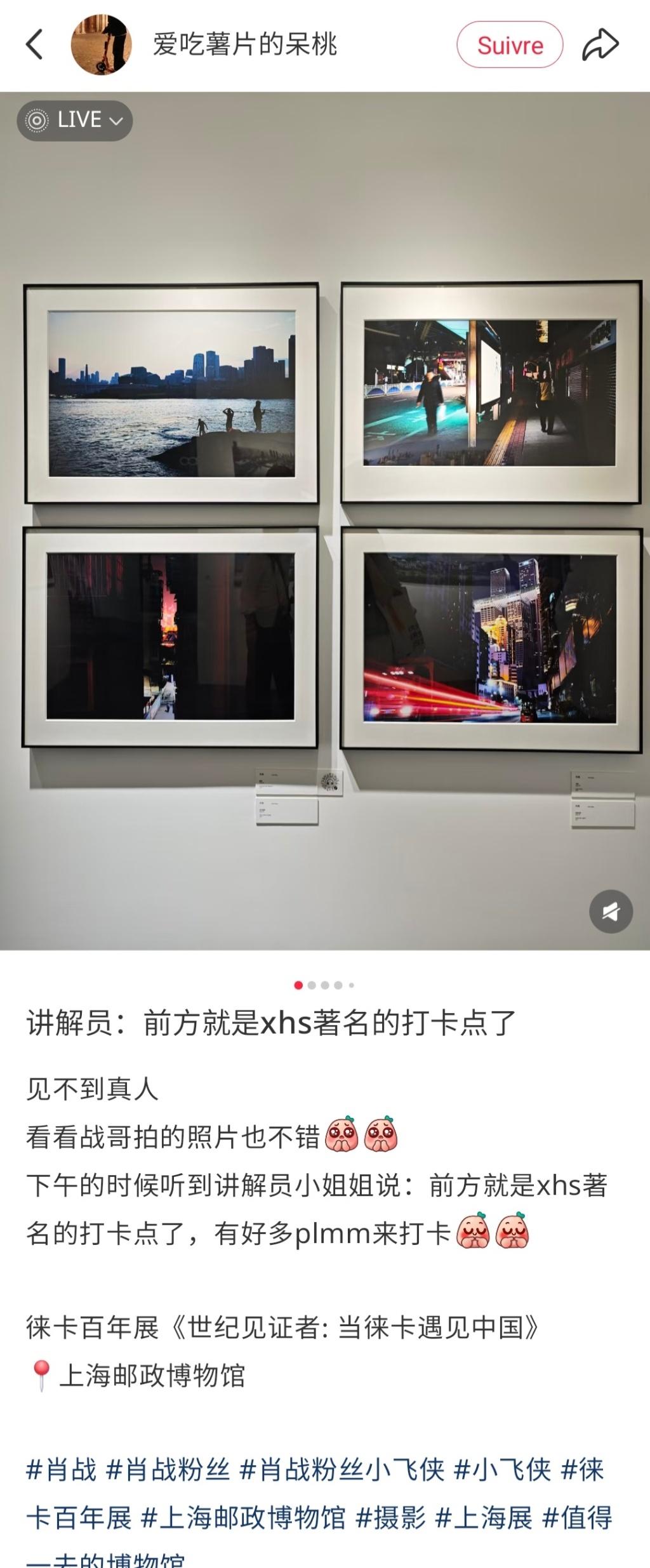
Task: Open username 爱吃薯片的呆桃 profile
Action: click(x=244, y=44)
